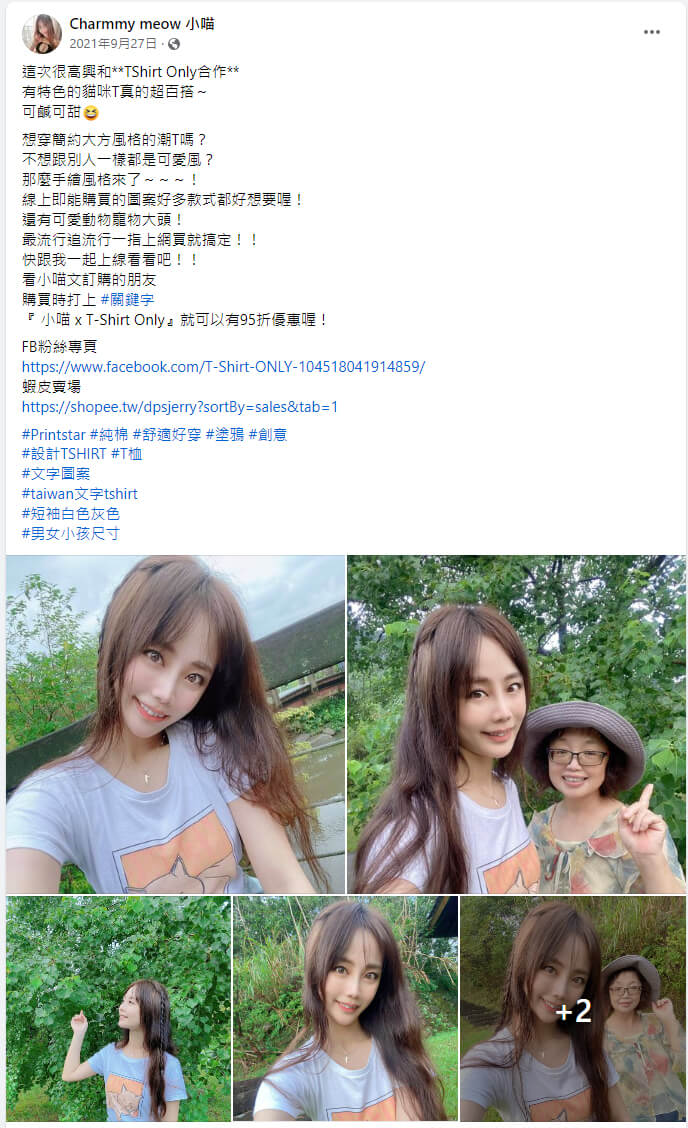Open the photo with the woman in a hat
The image size is (688, 1128).
coord(516,724)
